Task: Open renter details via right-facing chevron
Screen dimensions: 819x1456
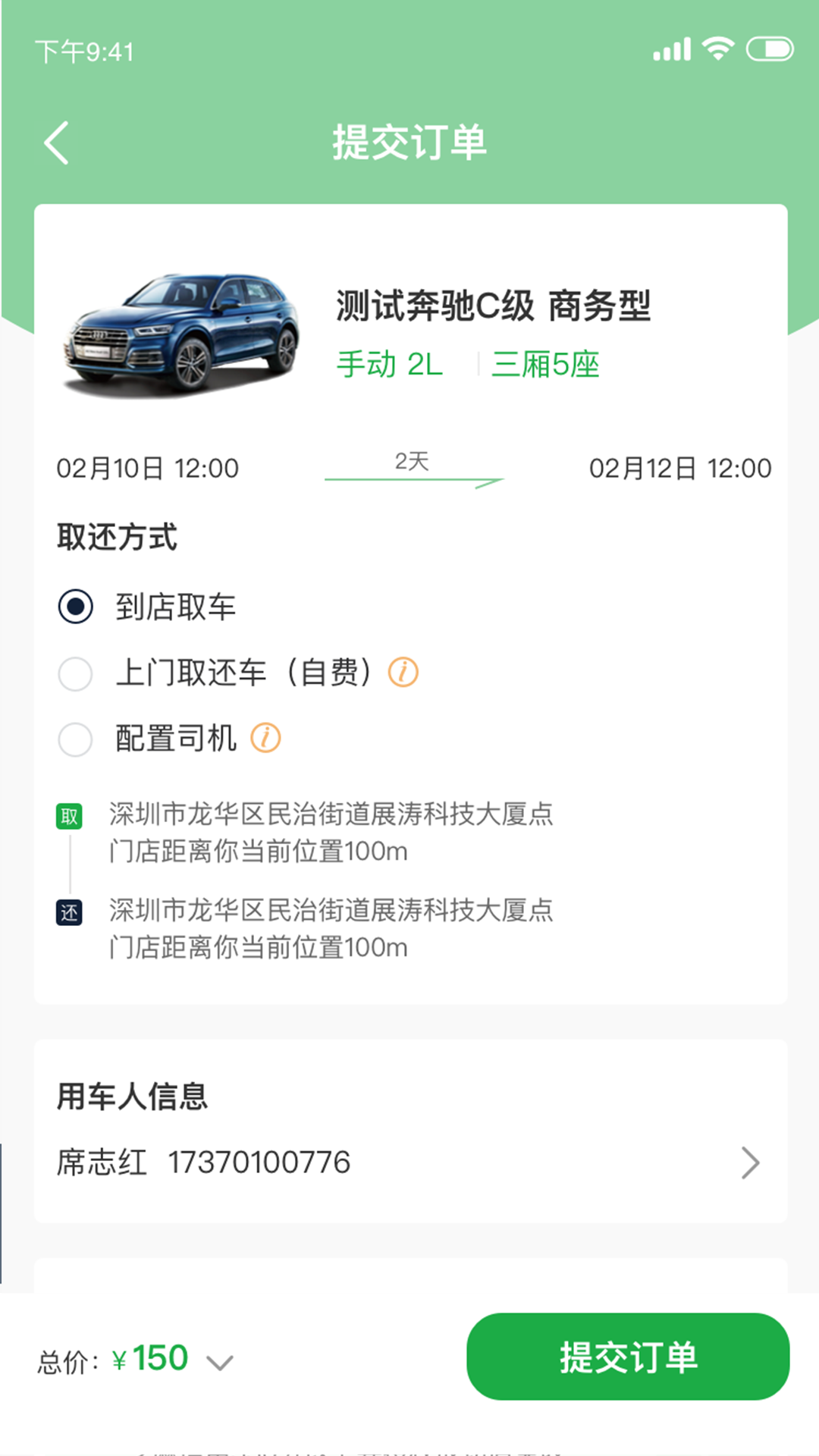Action: pos(750,1162)
